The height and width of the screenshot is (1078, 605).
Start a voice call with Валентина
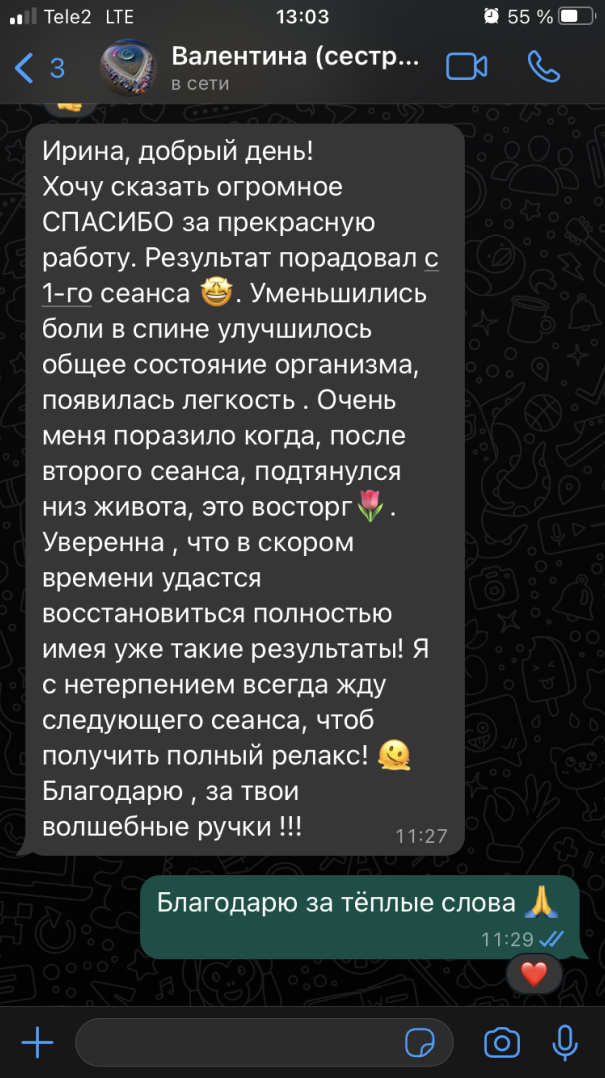click(x=544, y=68)
